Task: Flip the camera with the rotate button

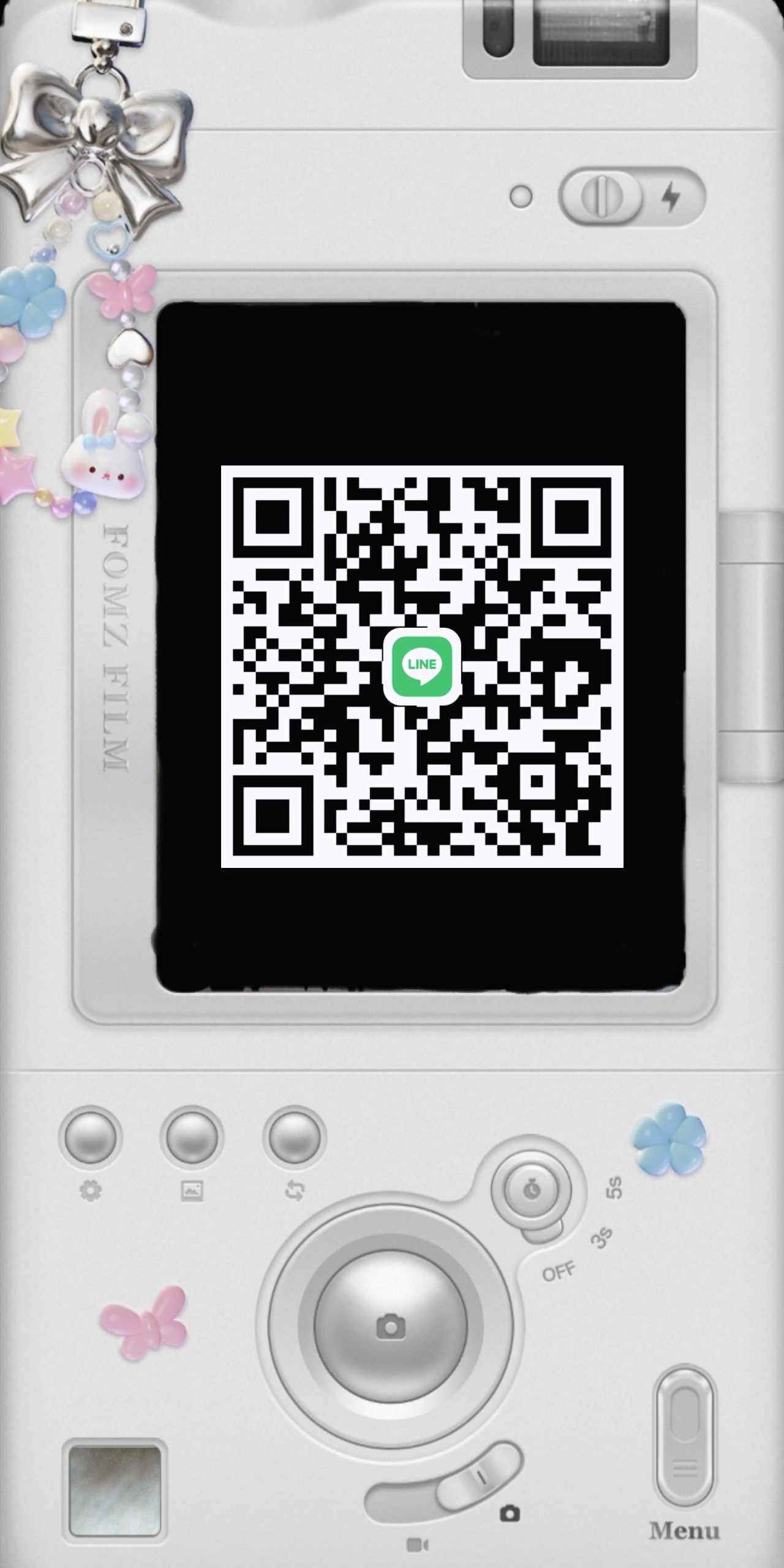Action: [x=294, y=1137]
